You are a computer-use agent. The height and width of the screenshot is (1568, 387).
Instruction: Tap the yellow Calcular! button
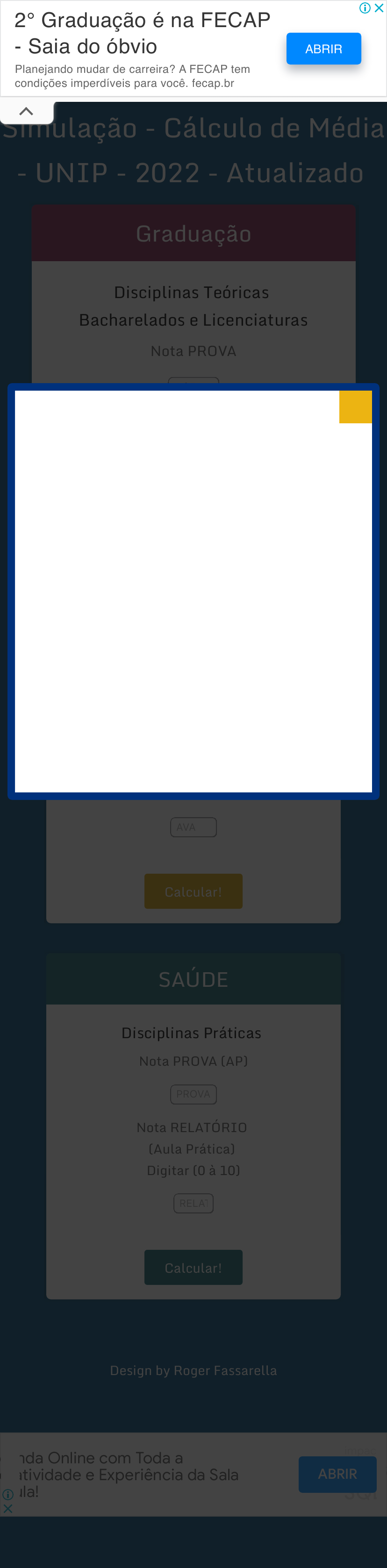193,891
